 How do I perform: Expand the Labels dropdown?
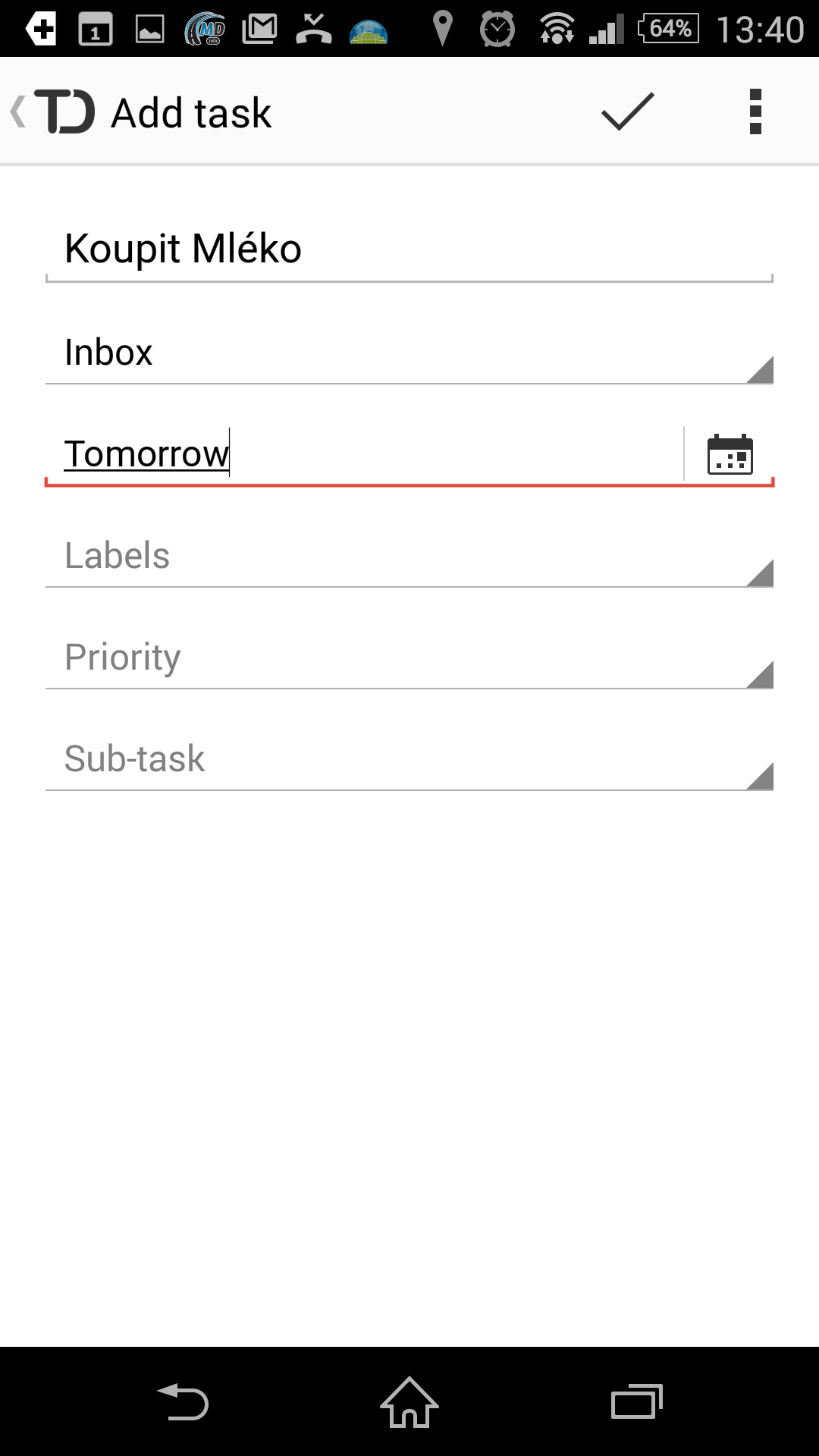(409, 556)
